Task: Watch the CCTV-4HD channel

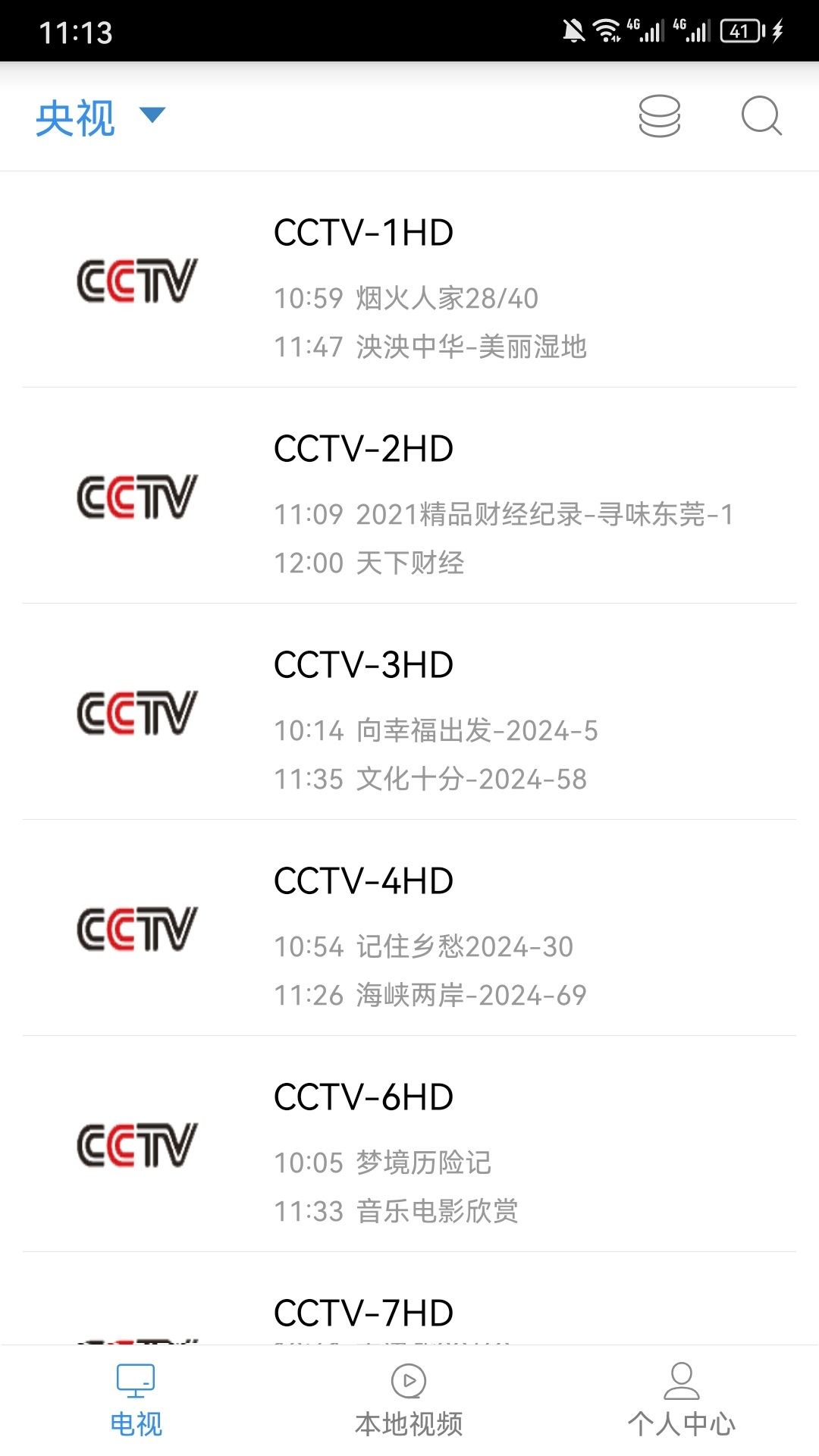Action: (409, 929)
